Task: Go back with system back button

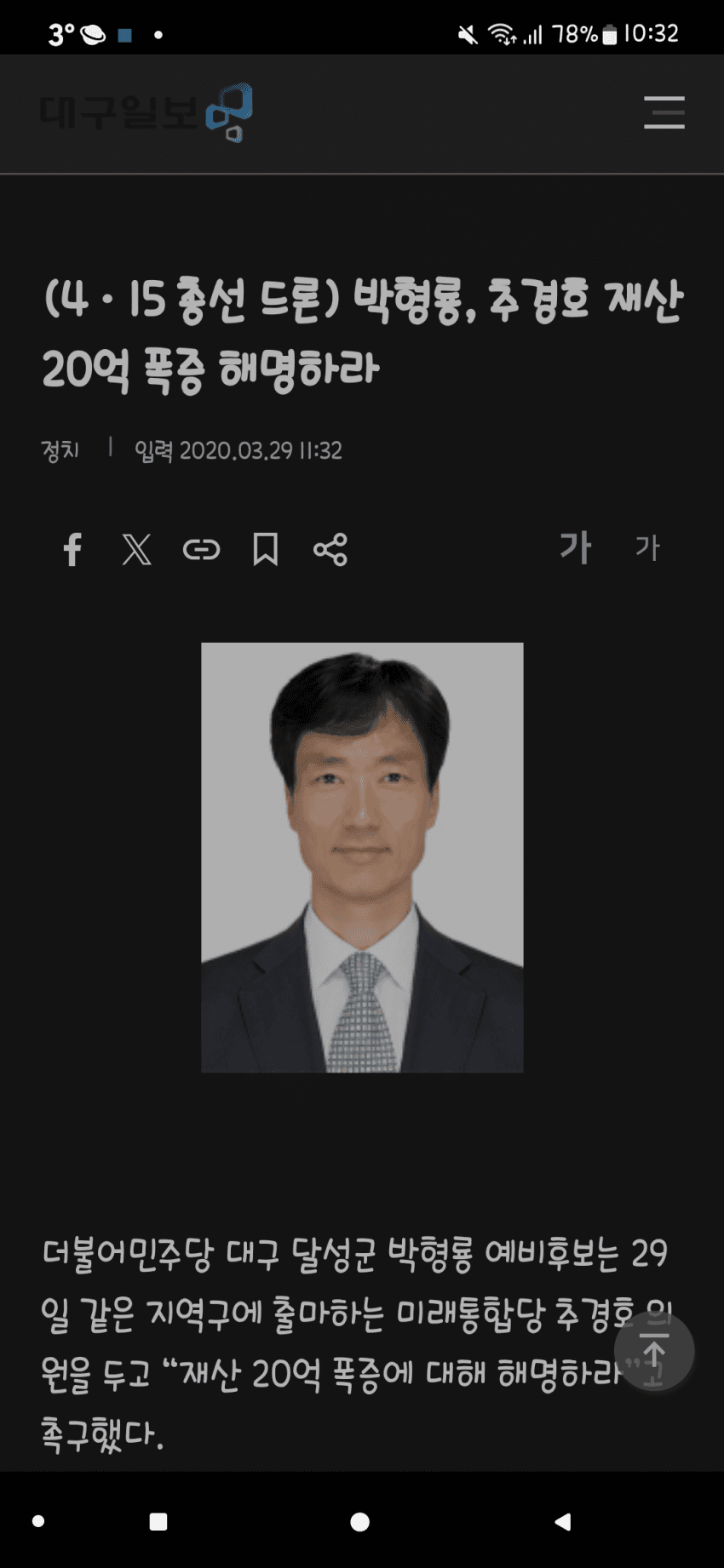Action: coord(562,1521)
